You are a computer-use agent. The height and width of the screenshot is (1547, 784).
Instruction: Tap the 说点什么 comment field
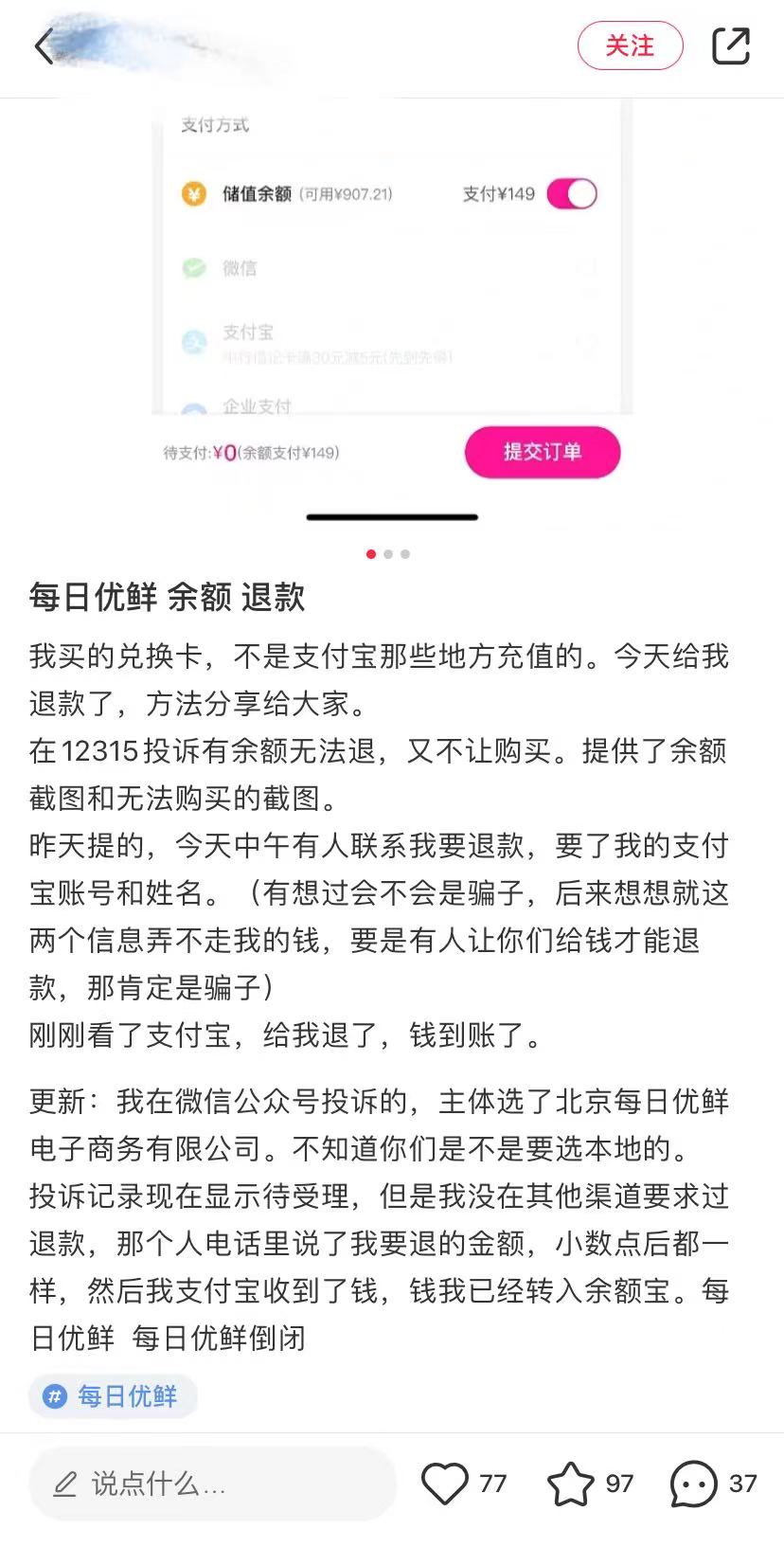pyautogui.click(x=212, y=1484)
